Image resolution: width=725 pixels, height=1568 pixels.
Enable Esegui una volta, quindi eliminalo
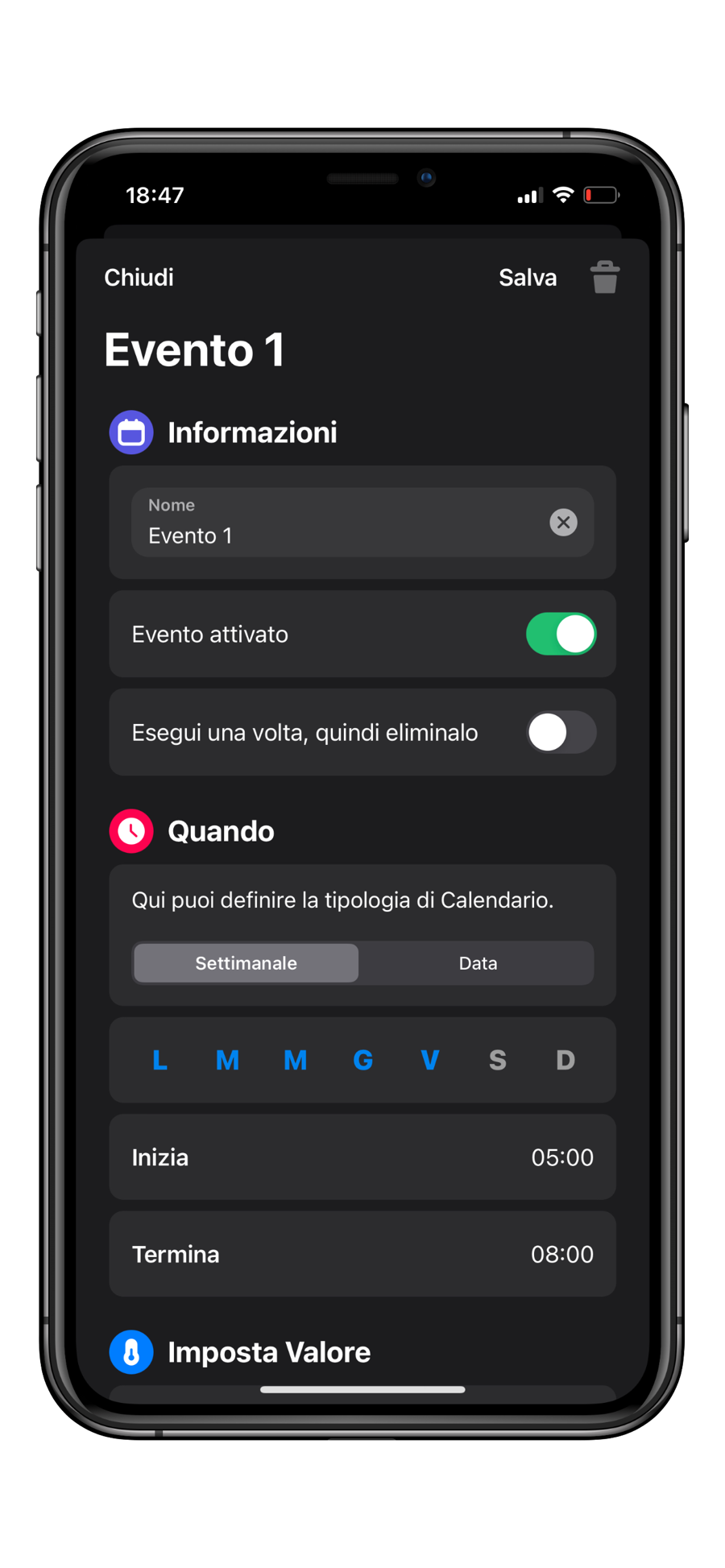561,732
